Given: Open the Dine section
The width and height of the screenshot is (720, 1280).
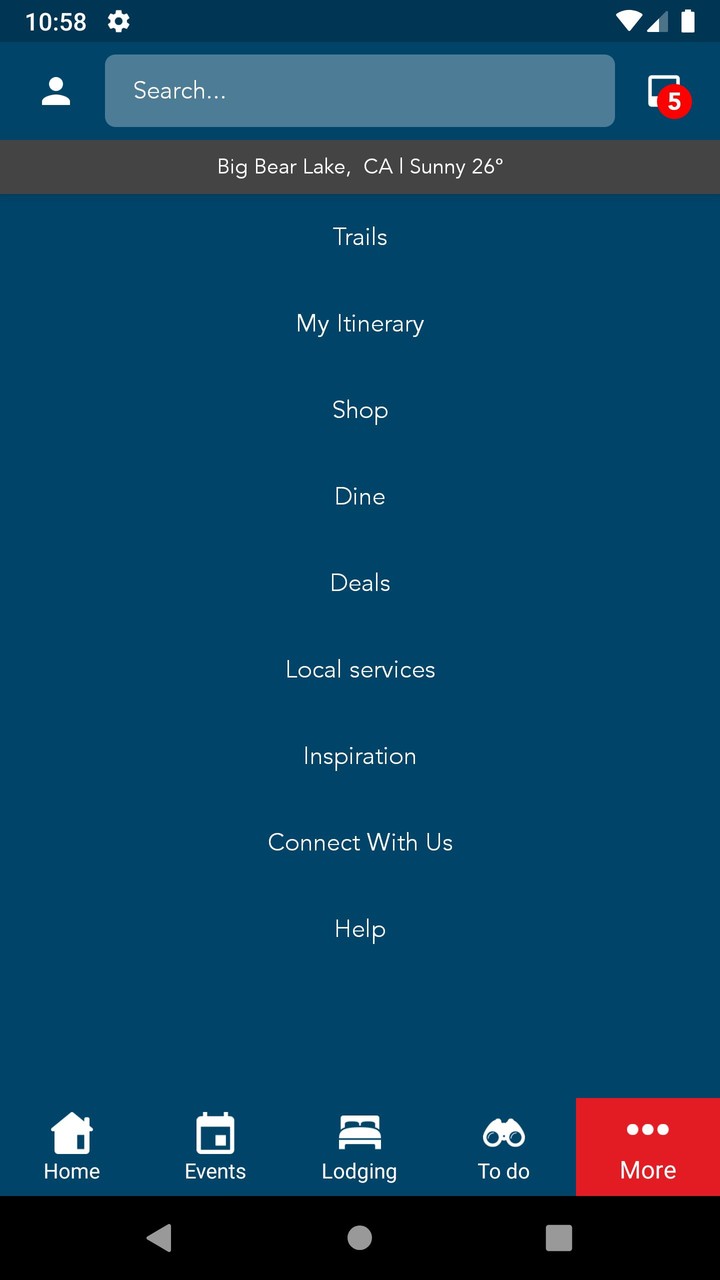Looking at the screenshot, I should click(360, 497).
